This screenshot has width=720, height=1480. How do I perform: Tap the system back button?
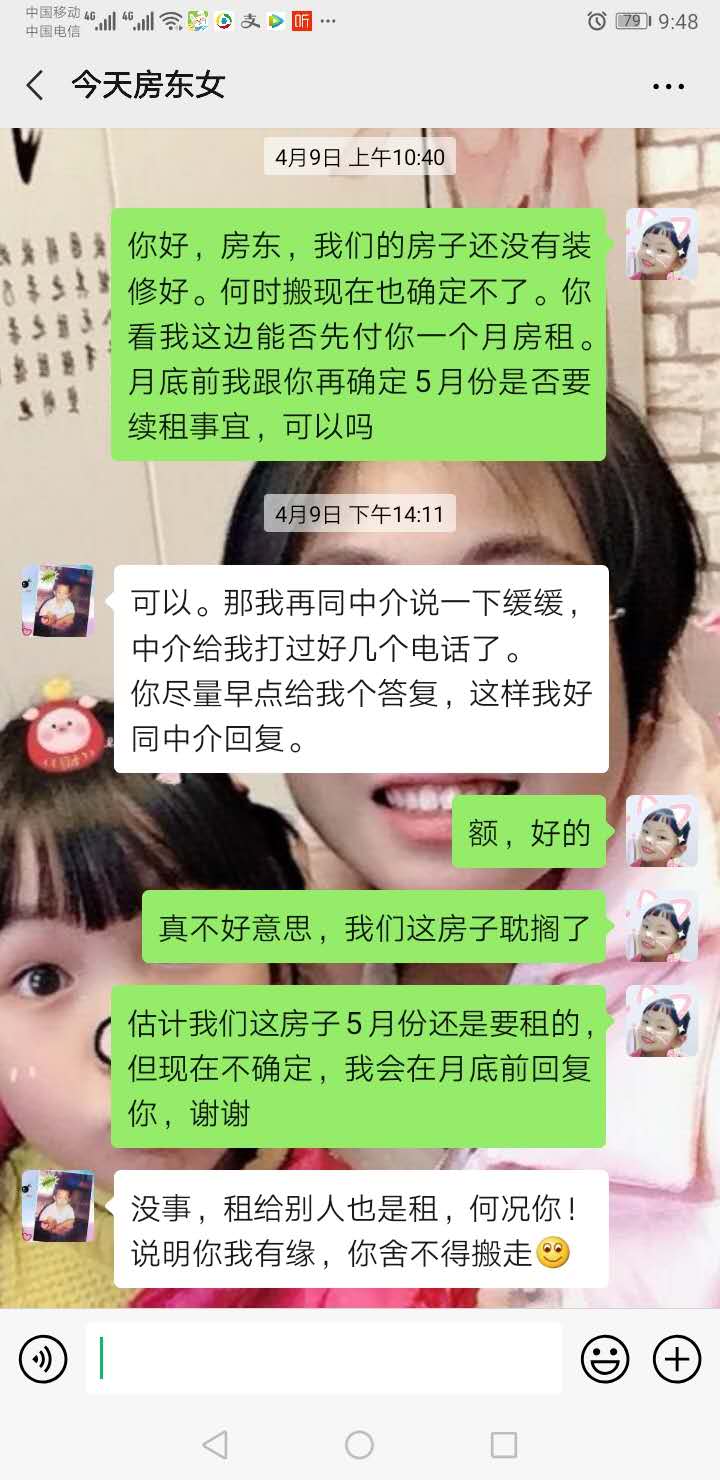pyautogui.click(x=214, y=1444)
